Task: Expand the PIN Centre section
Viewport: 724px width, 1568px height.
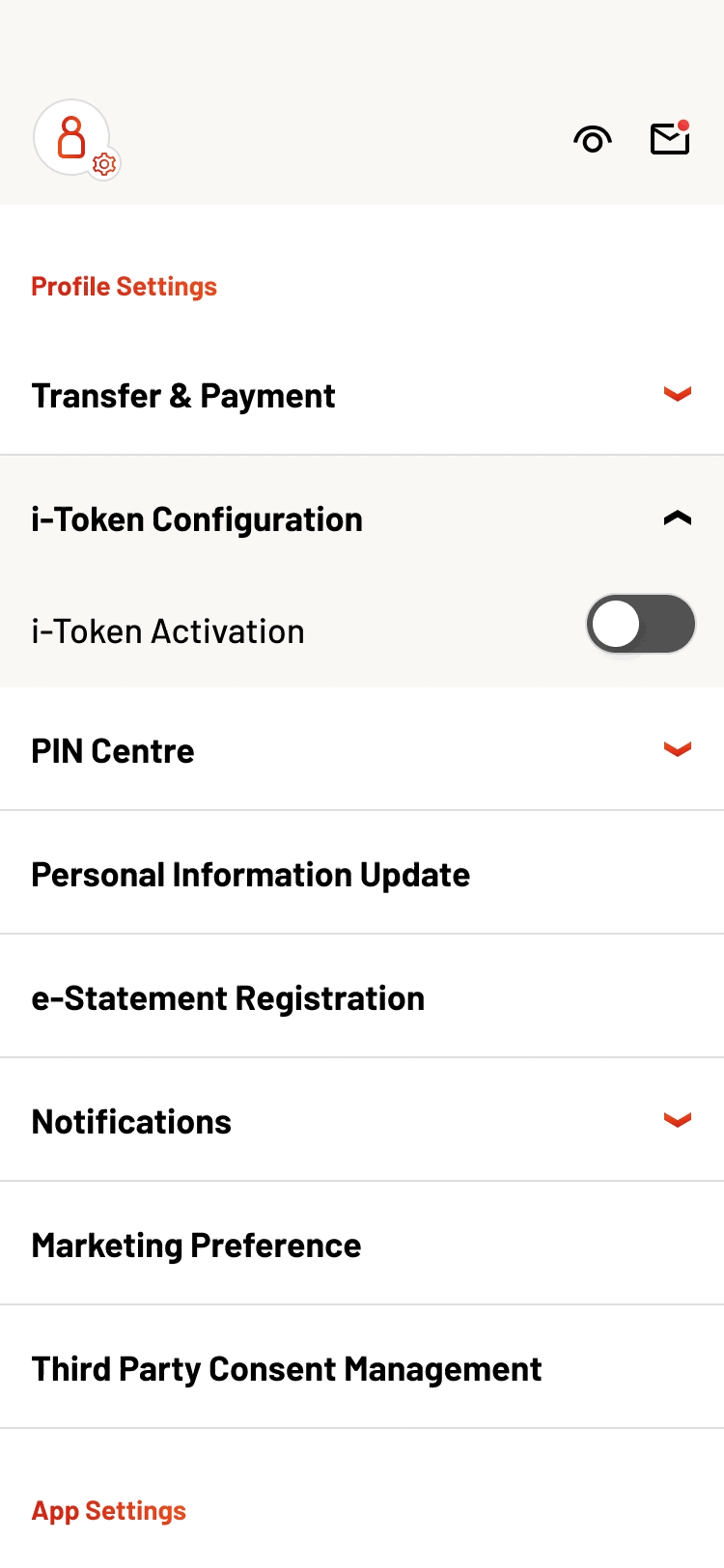Action: 362,750
